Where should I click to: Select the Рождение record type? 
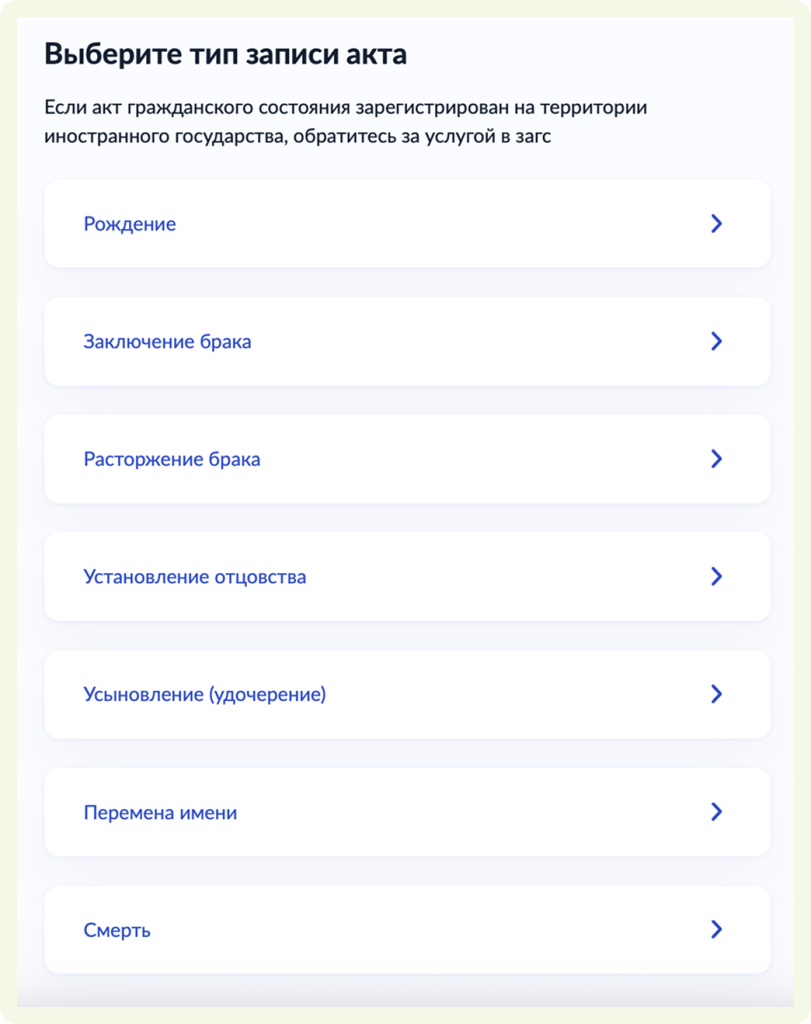coord(407,224)
